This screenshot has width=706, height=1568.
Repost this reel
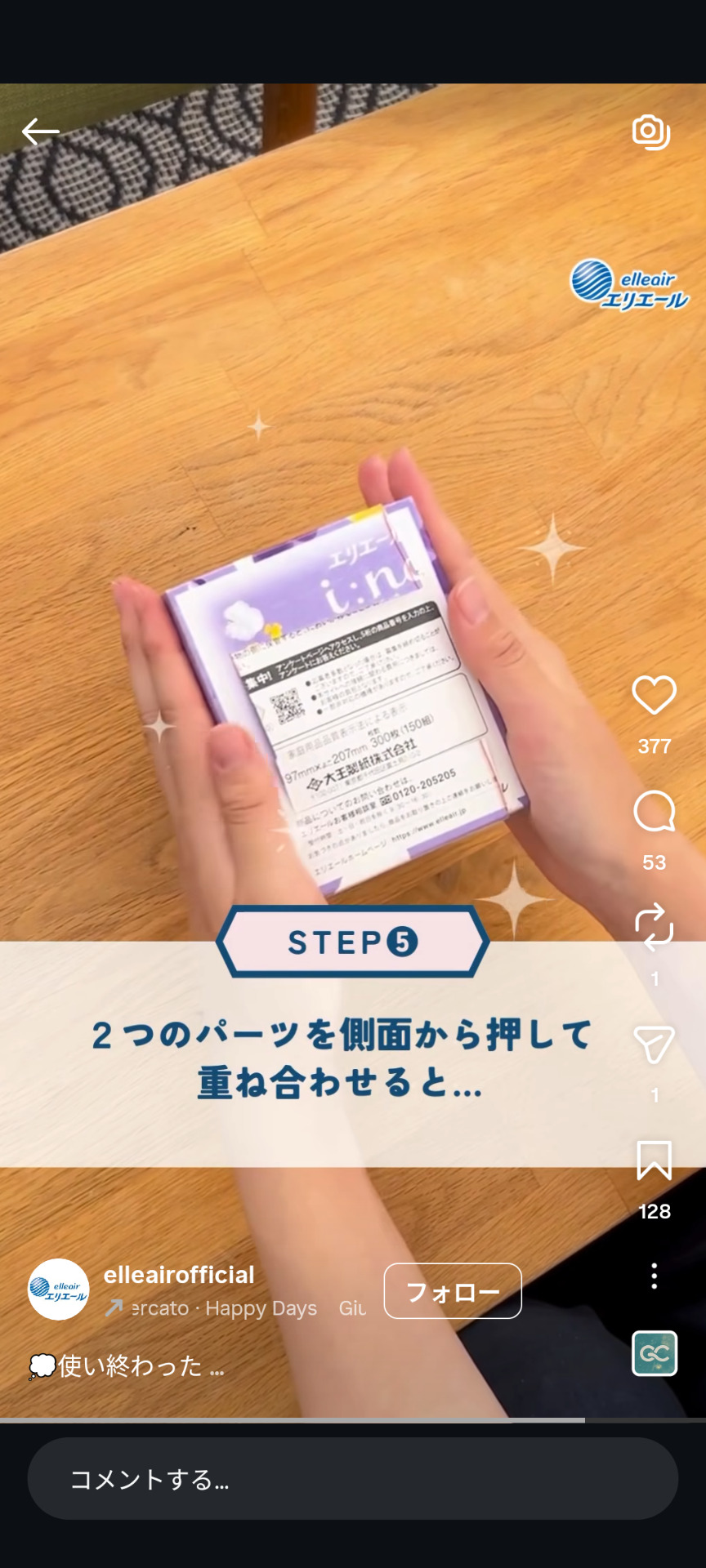click(x=654, y=928)
